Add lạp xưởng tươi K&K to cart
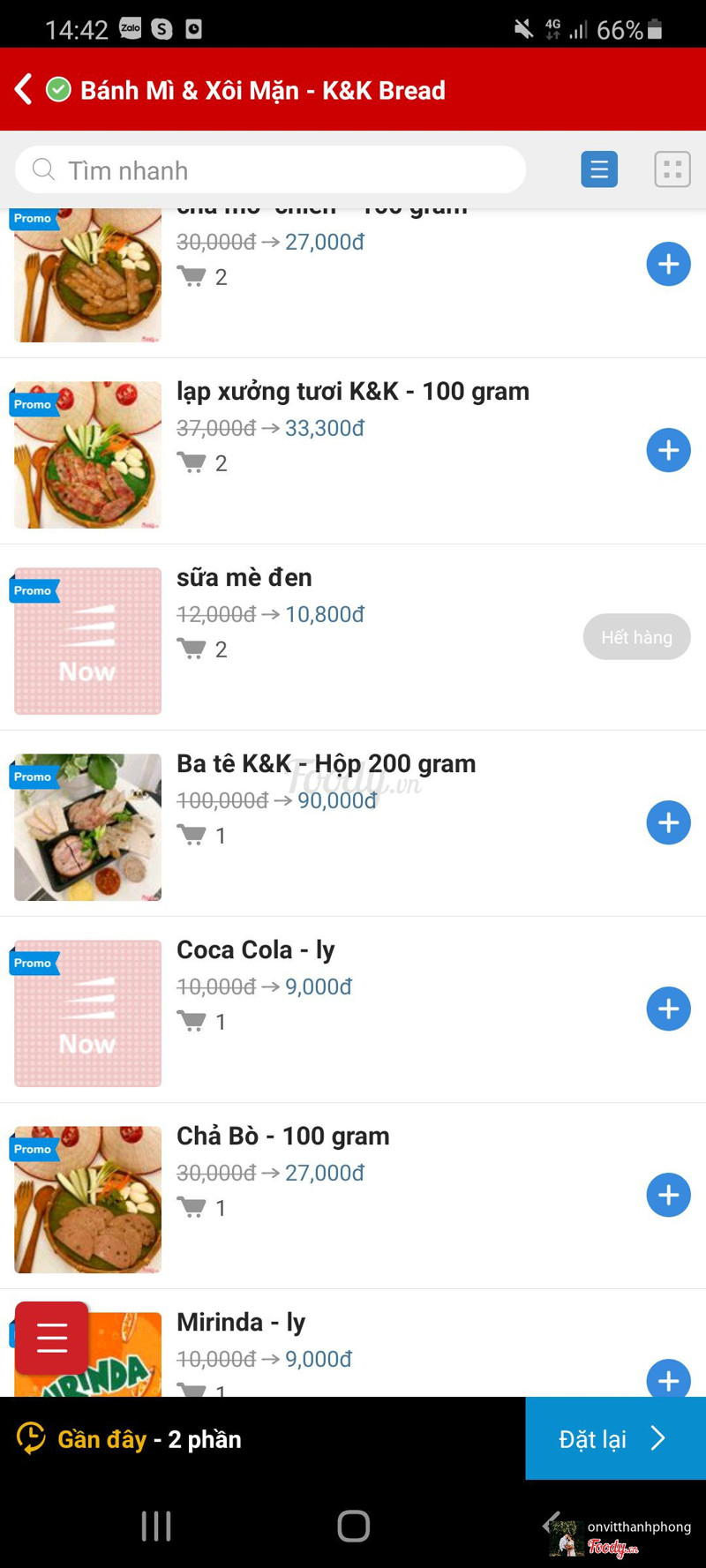Viewport: 706px width, 1568px height. click(x=668, y=450)
